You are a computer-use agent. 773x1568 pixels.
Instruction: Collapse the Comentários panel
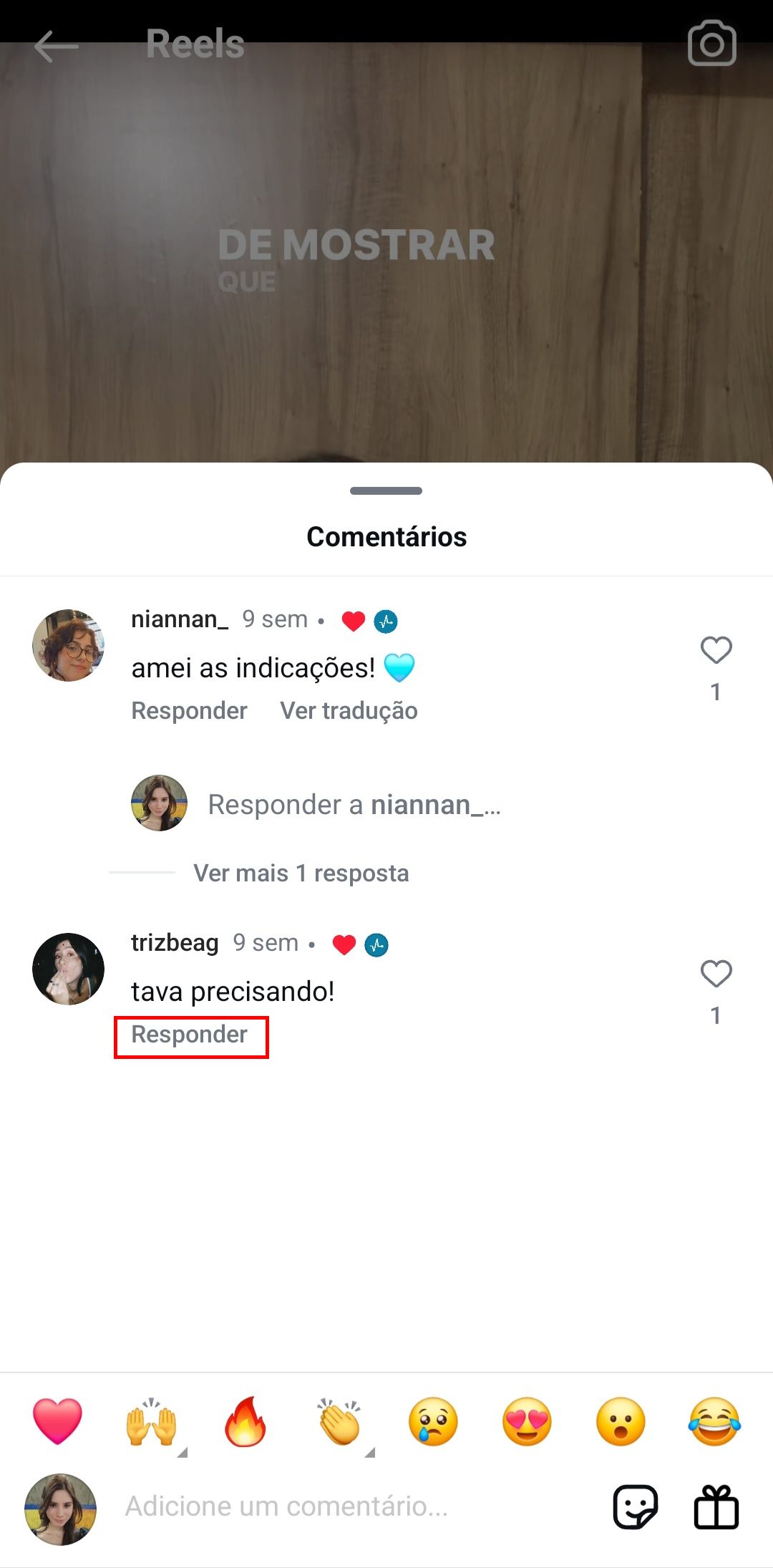point(385,491)
